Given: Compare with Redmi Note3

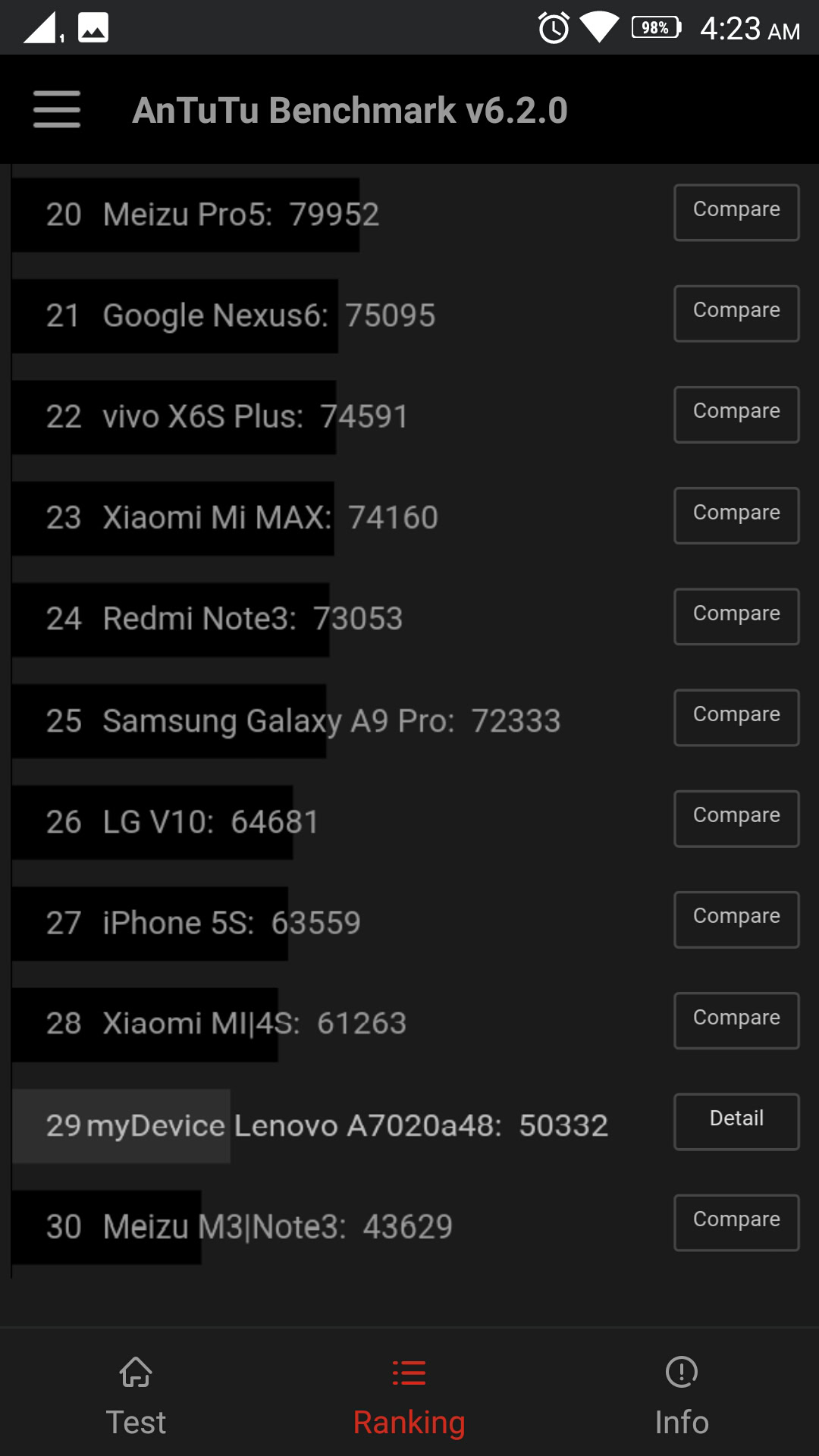Looking at the screenshot, I should (x=736, y=617).
